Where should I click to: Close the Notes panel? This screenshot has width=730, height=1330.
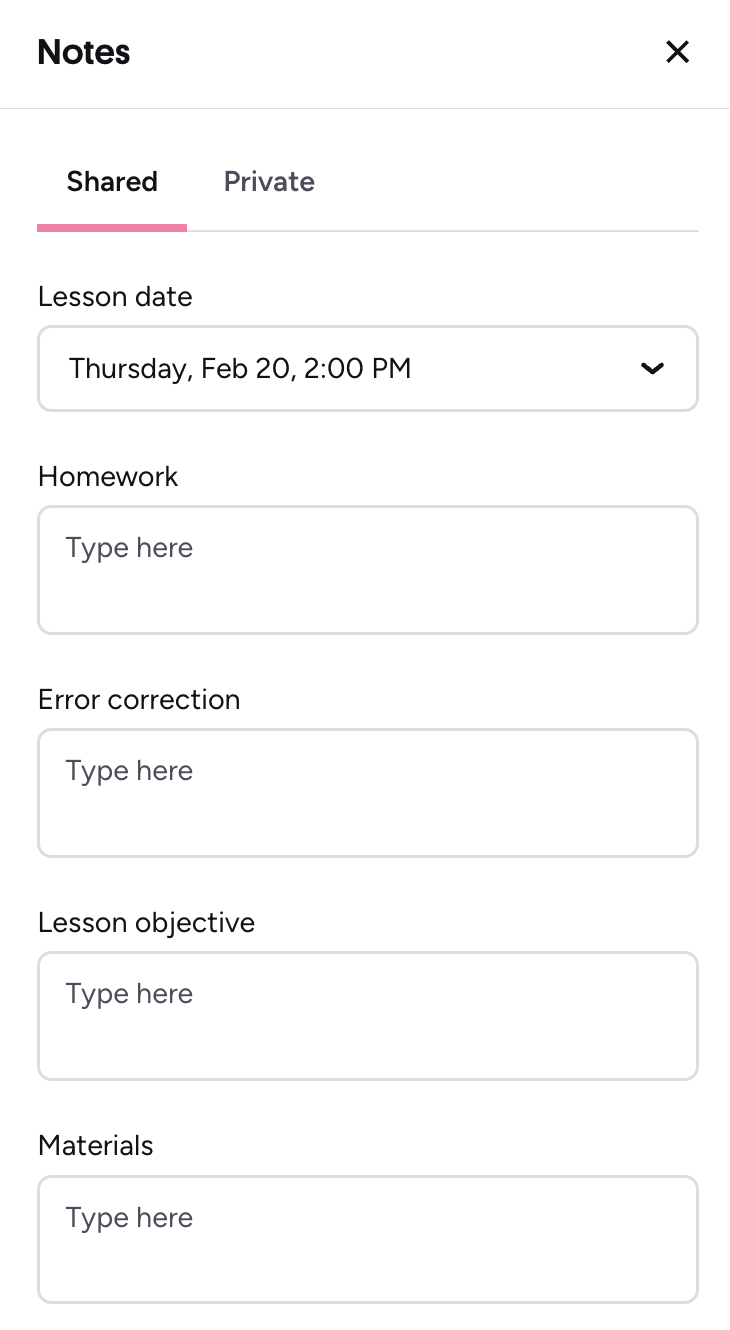(677, 52)
